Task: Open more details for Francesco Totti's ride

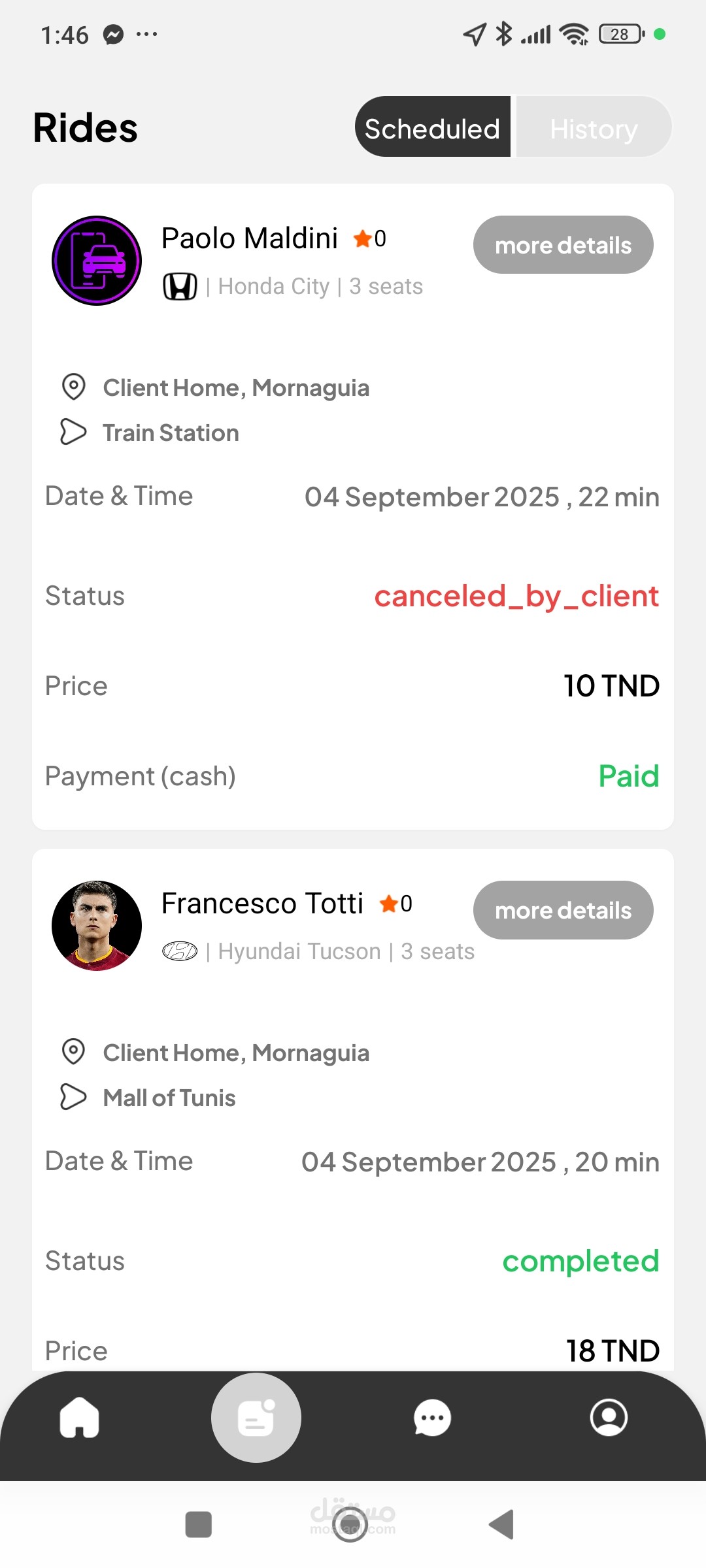Action: pyautogui.click(x=563, y=910)
